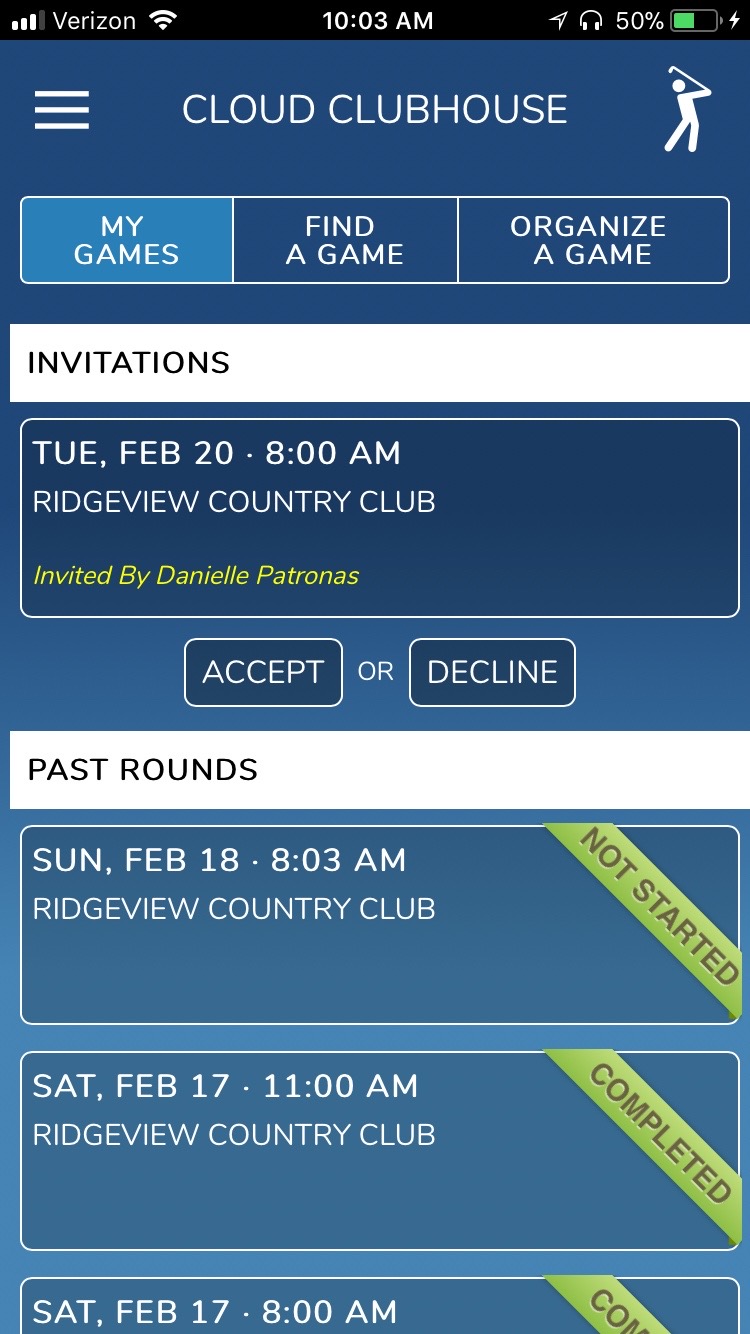Open the Tue, Feb 20 invitation card
The image size is (750, 1334).
(380, 518)
